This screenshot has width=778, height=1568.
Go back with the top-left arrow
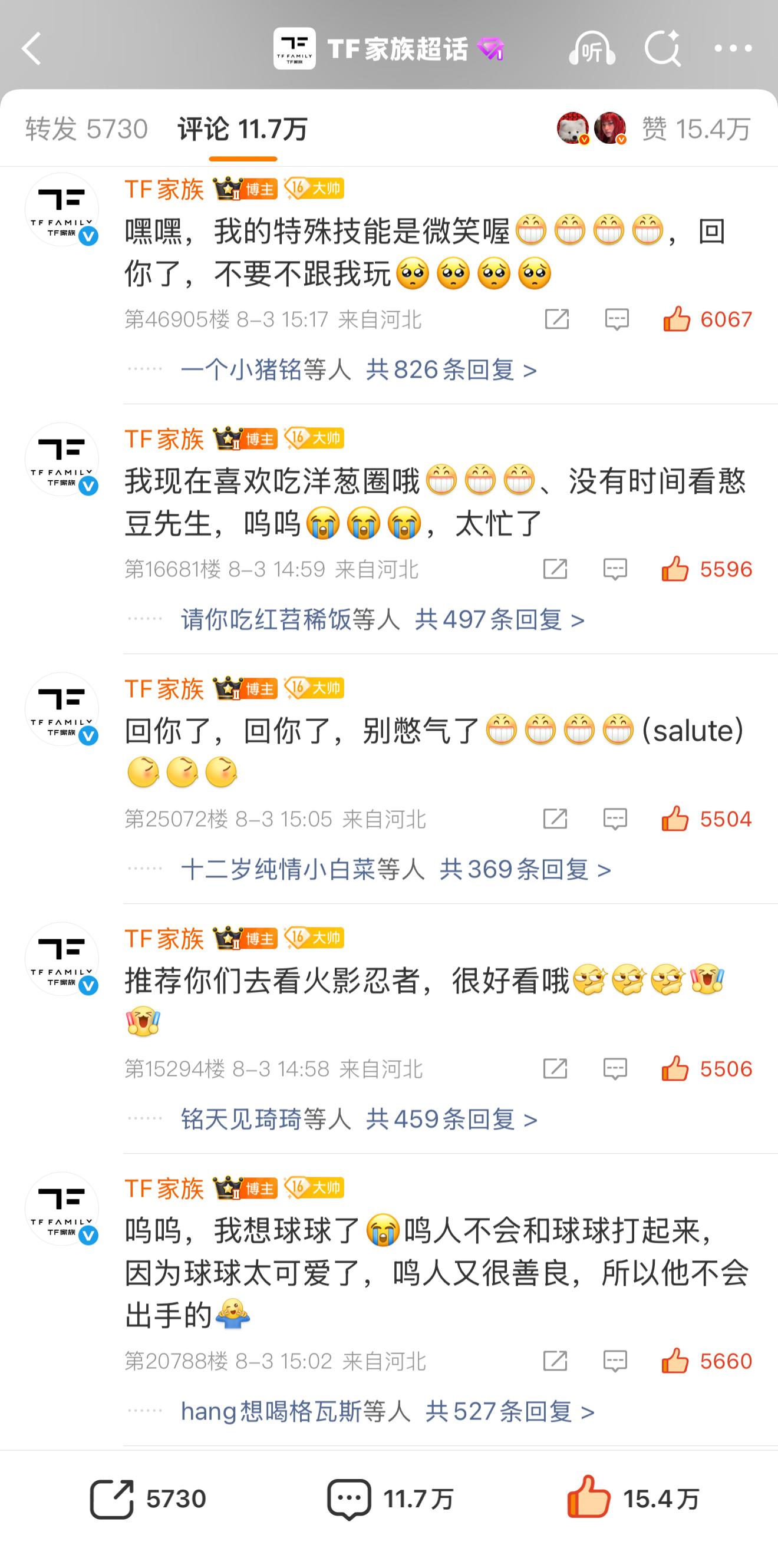[x=32, y=49]
